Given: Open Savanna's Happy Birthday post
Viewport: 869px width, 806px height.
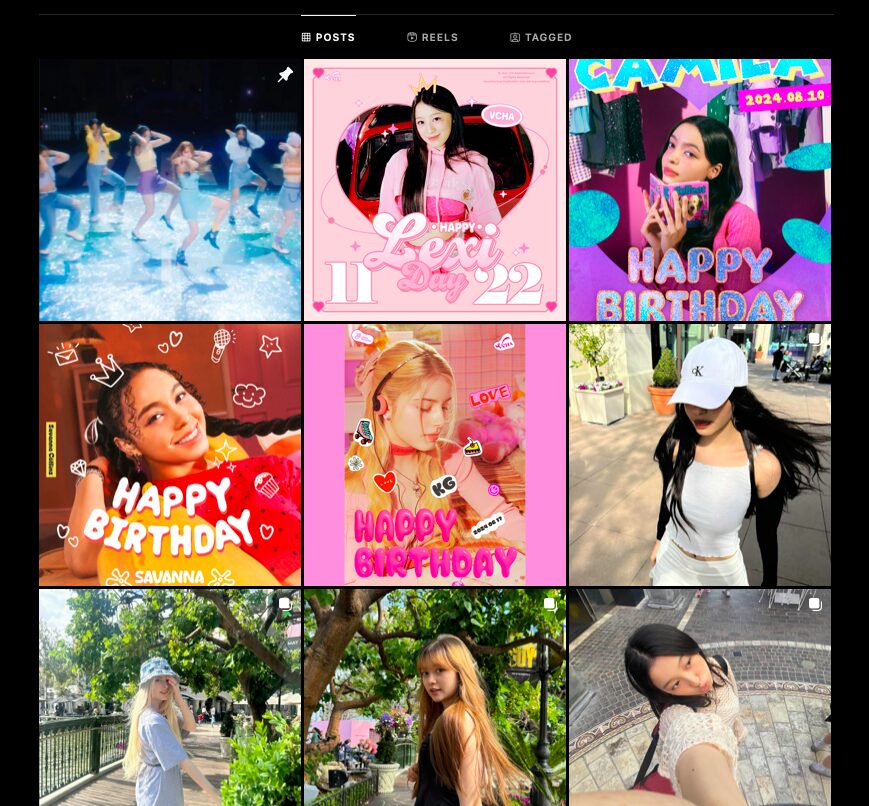Looking at the screenshot, I should point(170,454).
